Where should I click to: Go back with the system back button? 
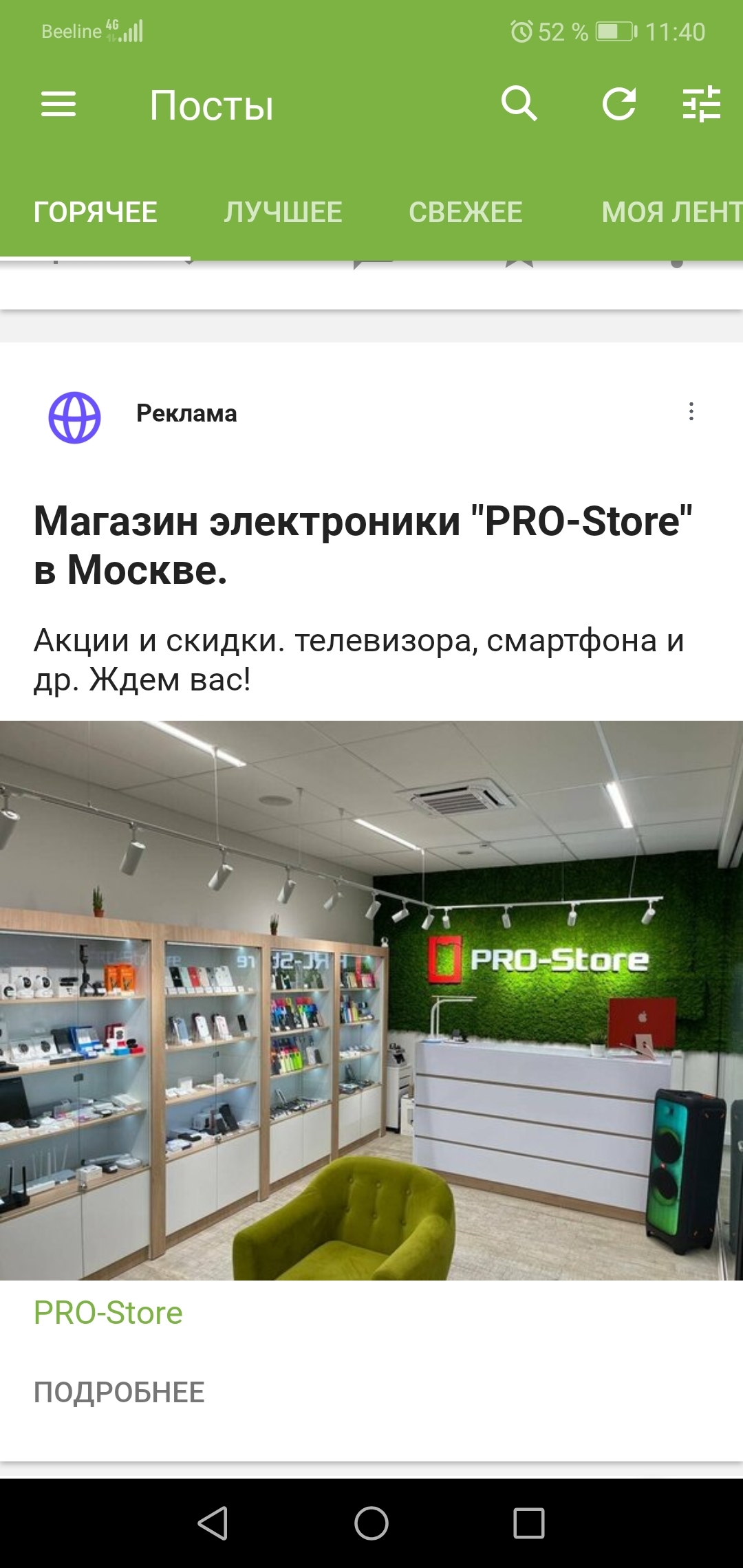coord(213,1523)
